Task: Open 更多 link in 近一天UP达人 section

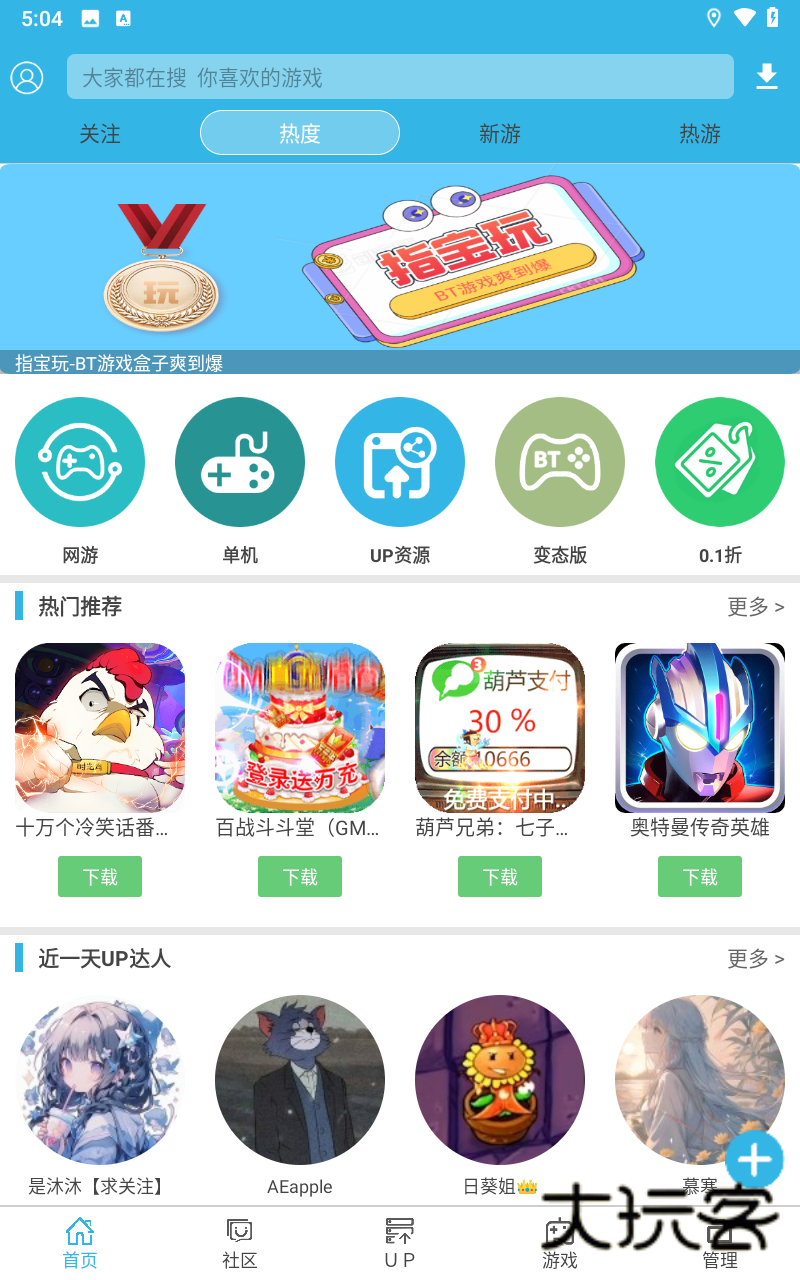Action: click(x=756, y=959)
